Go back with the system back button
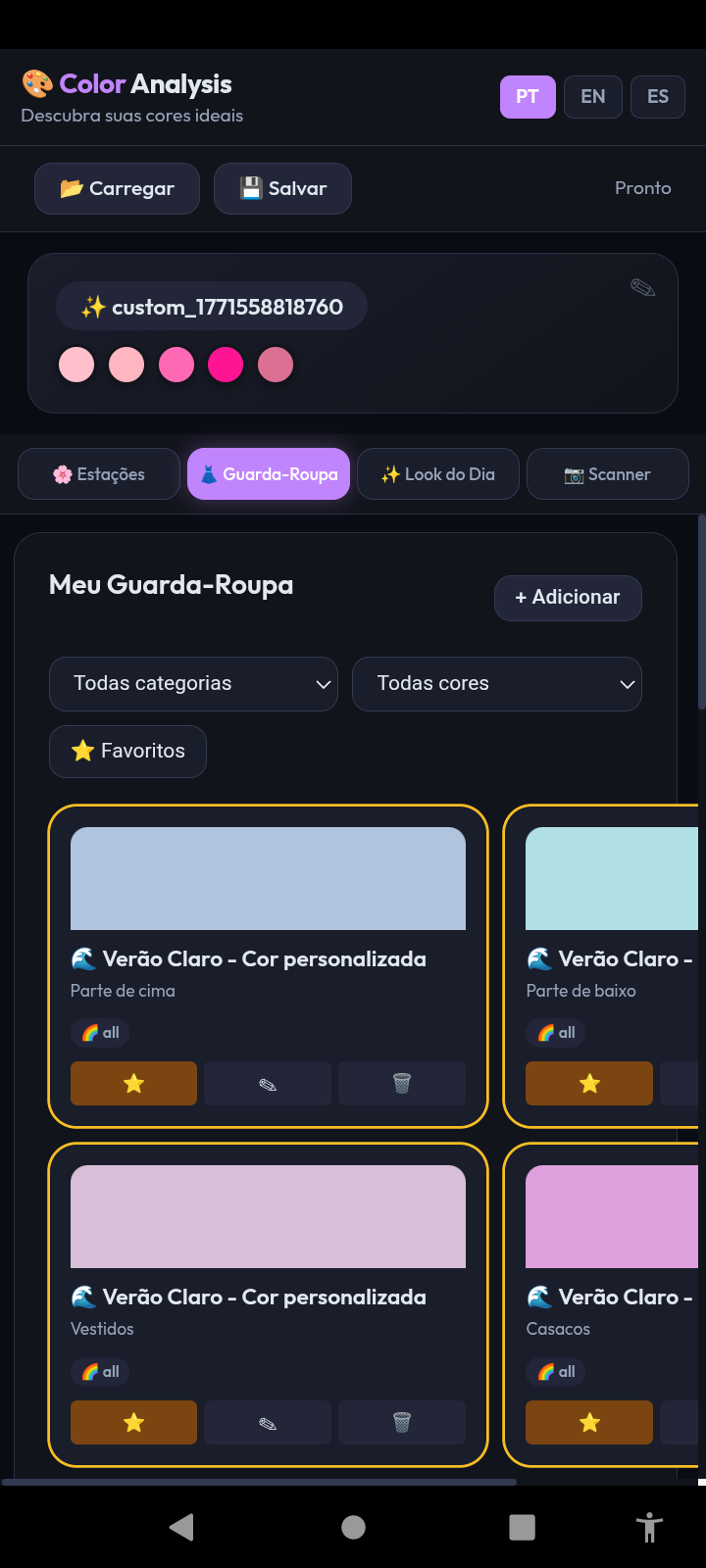 (182, 1527)
